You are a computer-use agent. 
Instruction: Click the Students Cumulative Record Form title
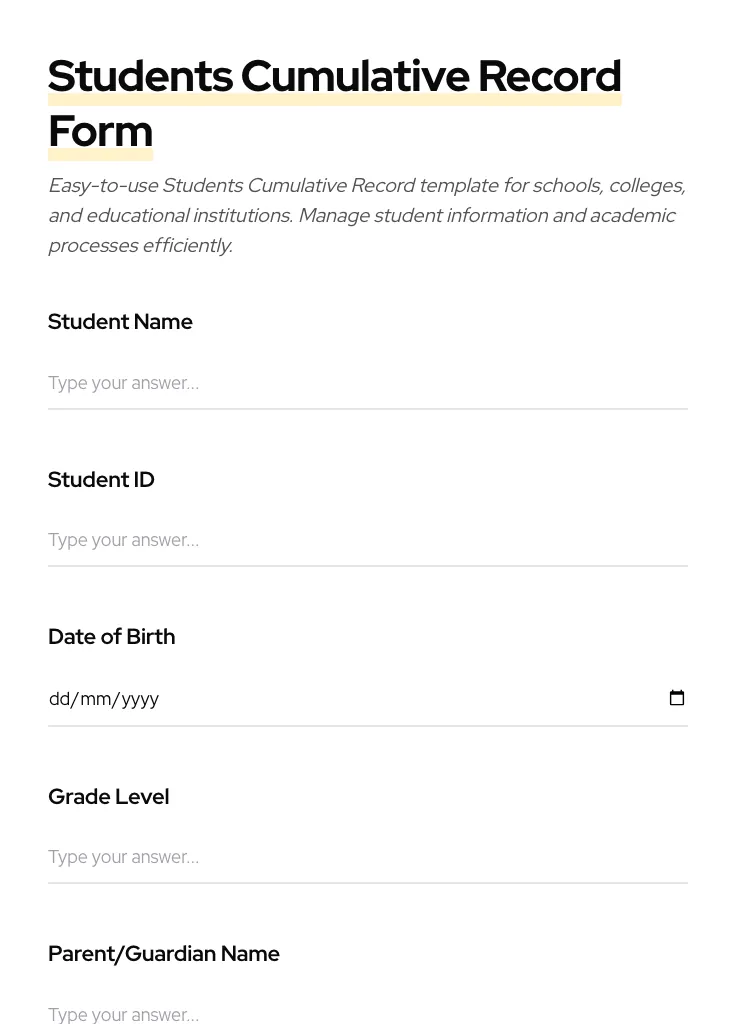pos(334,75)
